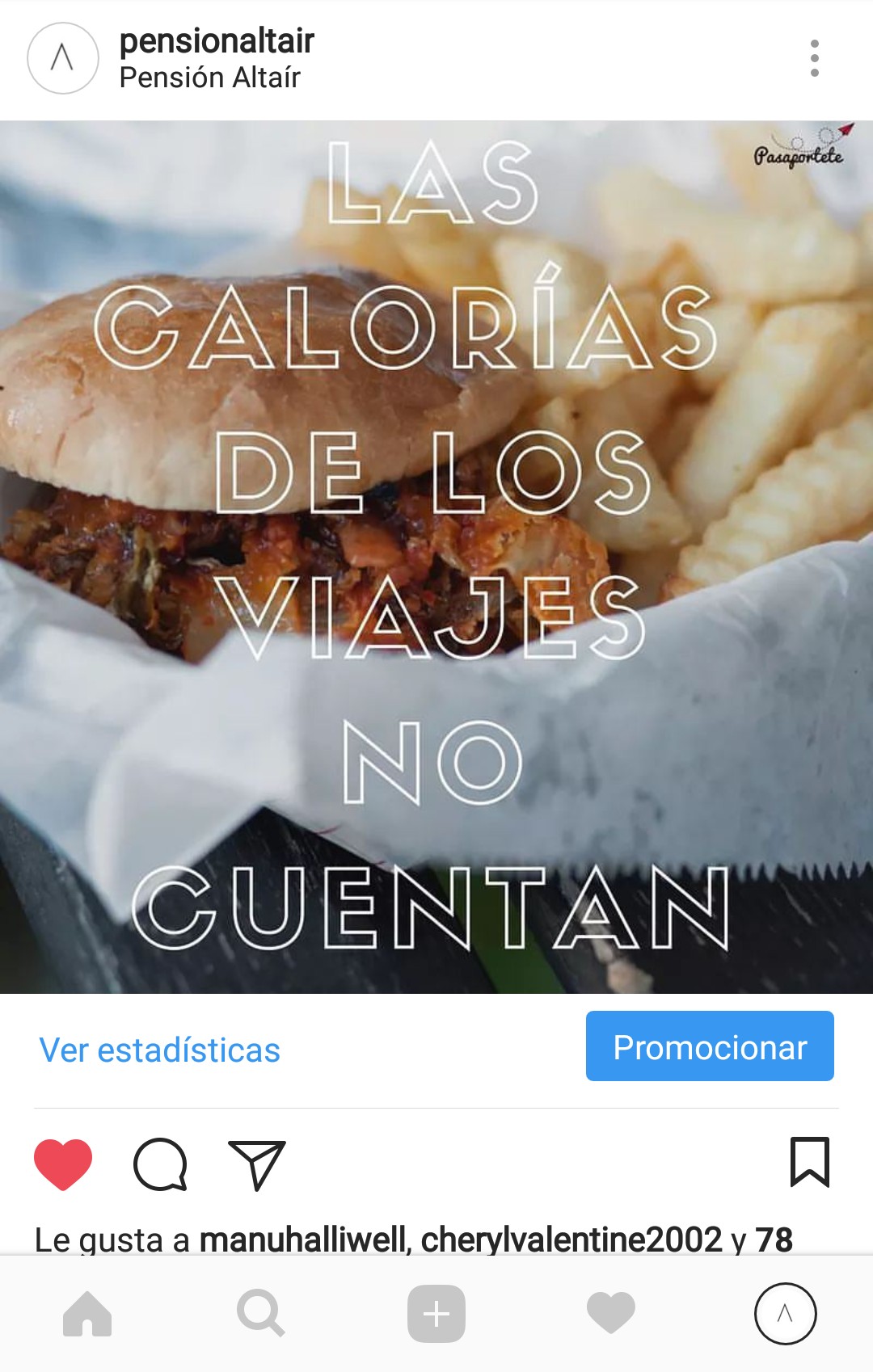This screenshot has width=873, height=1372.
Task: View the calorías de los viajes post image
Action: pyautogui.click(x=436, y=557)
